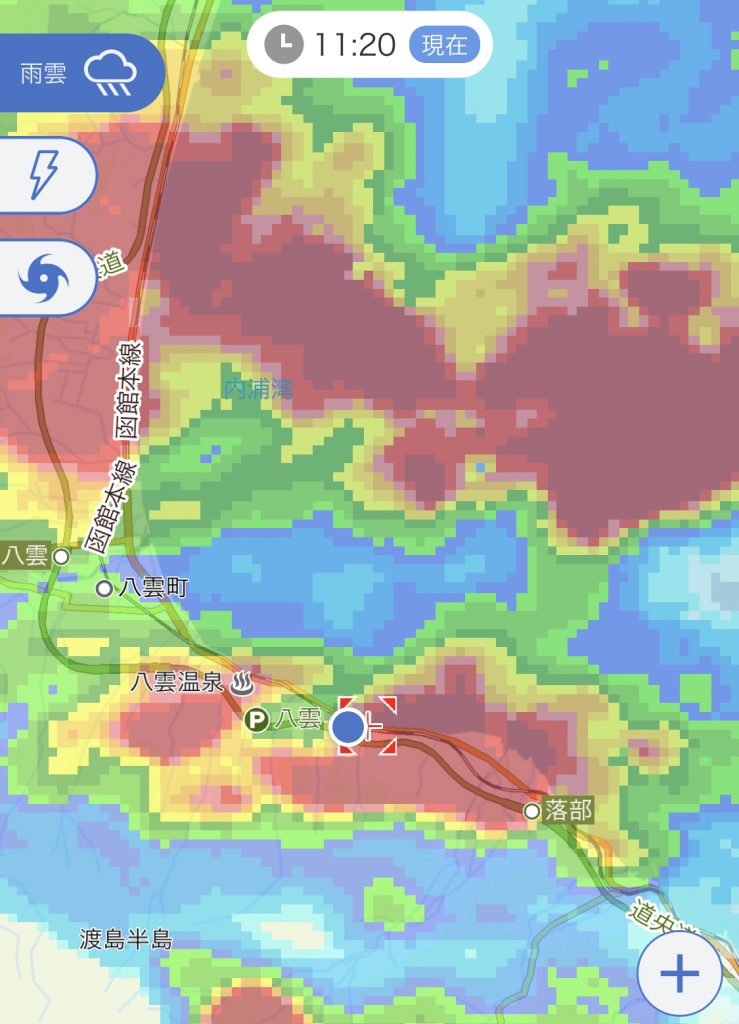Switch to the lightning layer
This screenshot has height=1024, width=739.
point(44,175)
